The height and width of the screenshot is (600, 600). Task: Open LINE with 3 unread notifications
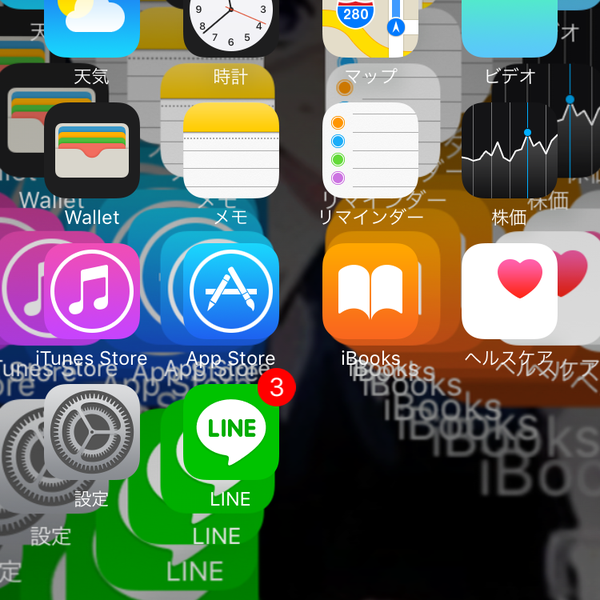pos(231,432)
